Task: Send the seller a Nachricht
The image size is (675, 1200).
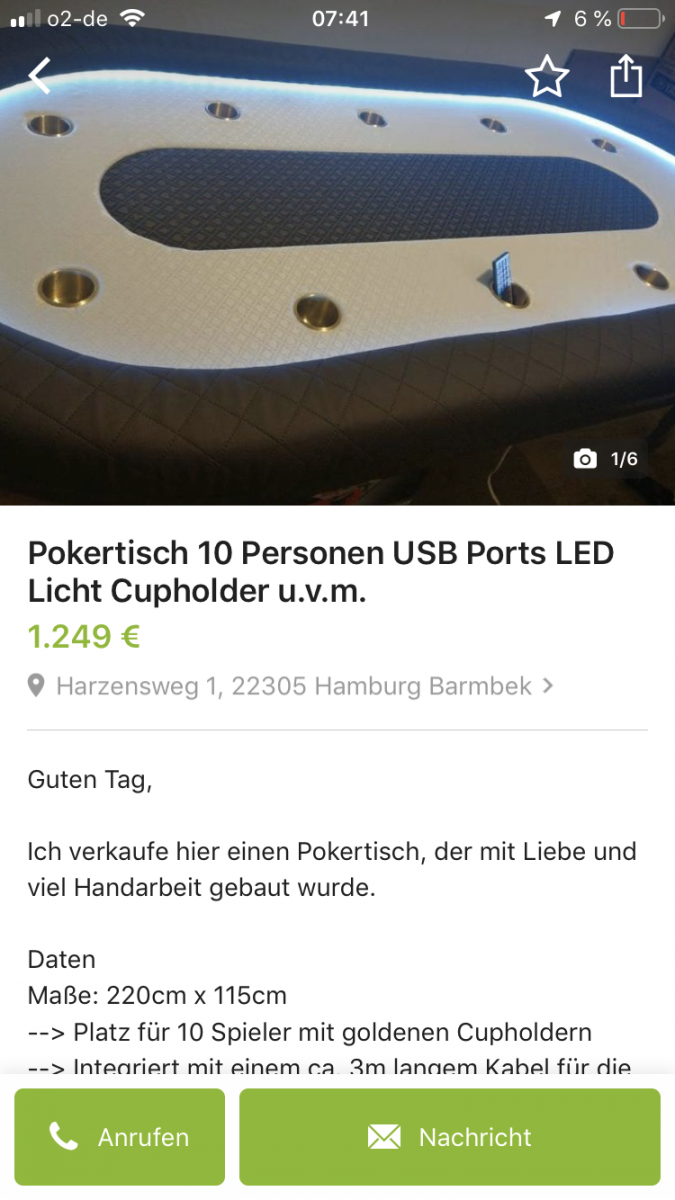Action: click(450, 1137)
